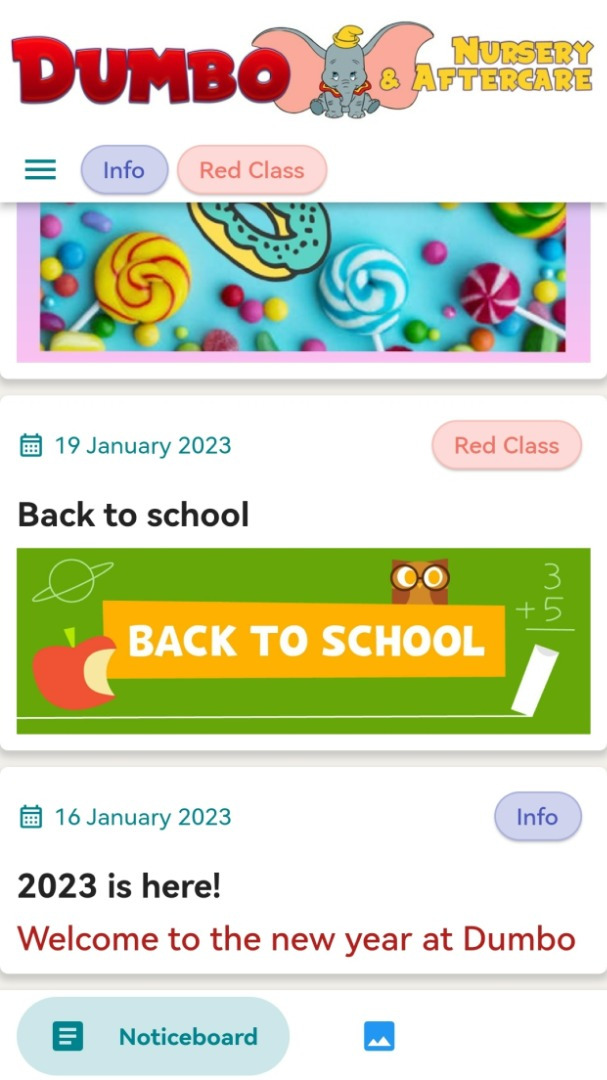Select the Red Class filter chip in top bar
Image resolution: width=607 pixels, height=1080 pixels.
pyautogui.click(x=251, y=170)
